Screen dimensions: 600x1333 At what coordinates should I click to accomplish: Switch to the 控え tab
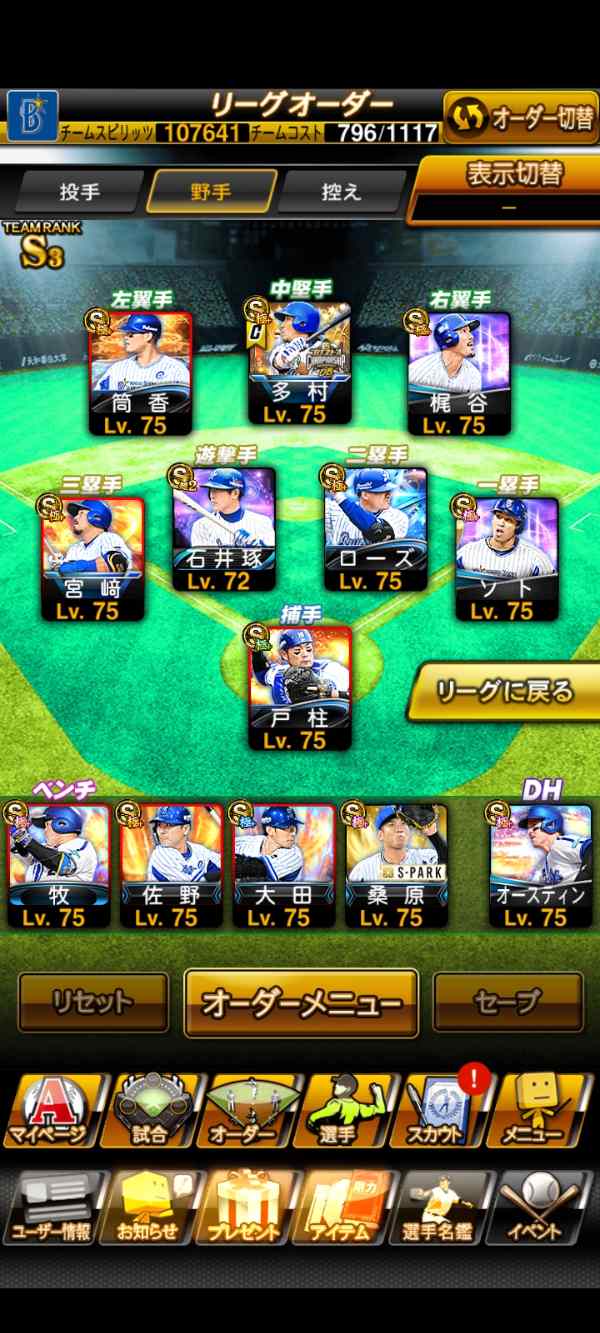[342, 191]
